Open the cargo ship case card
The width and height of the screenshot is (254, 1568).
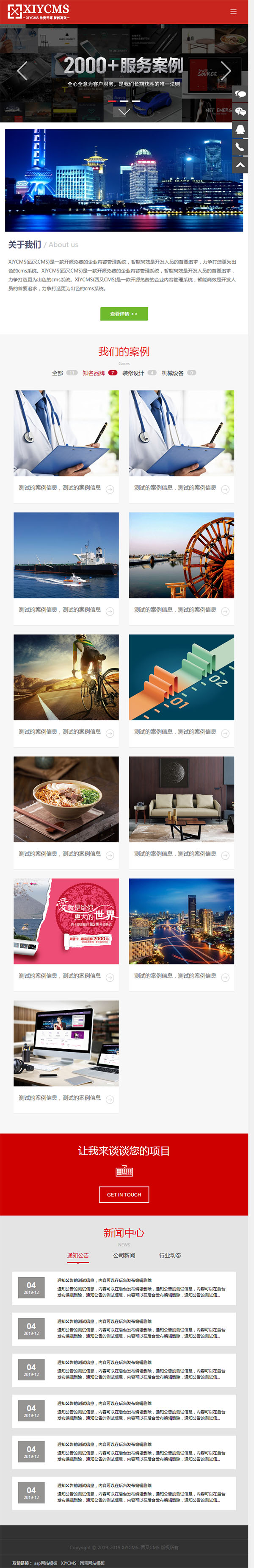[66, 555]
